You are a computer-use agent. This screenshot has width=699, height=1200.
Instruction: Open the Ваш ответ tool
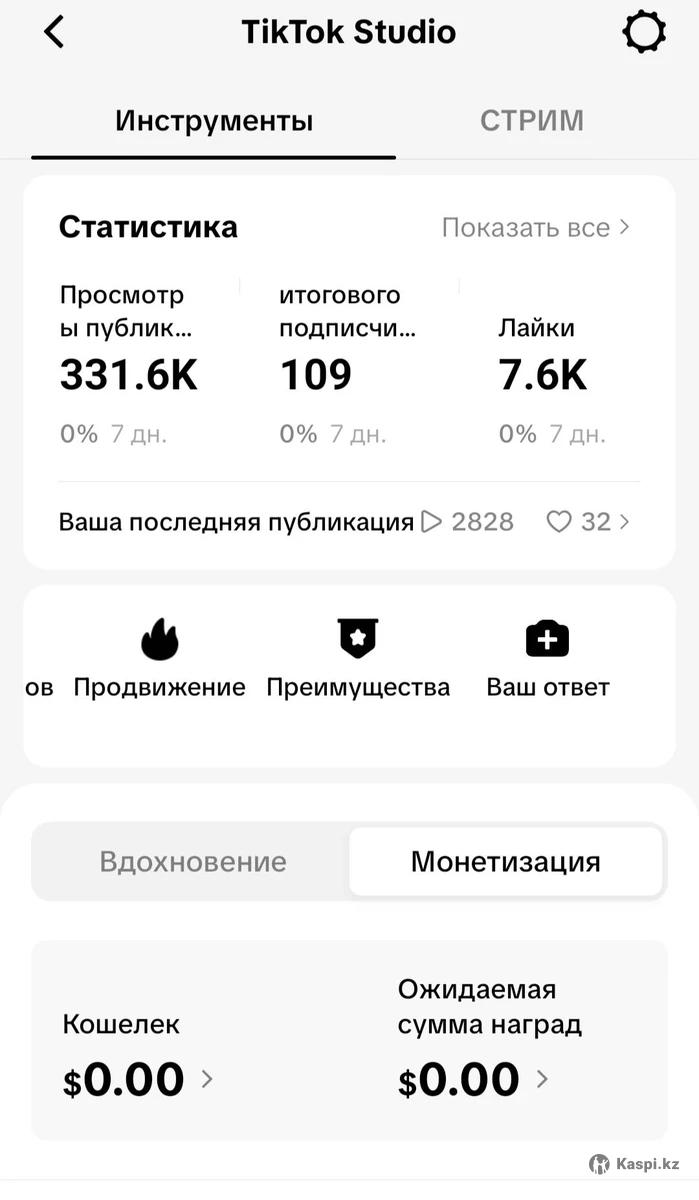tap(547, 660)
